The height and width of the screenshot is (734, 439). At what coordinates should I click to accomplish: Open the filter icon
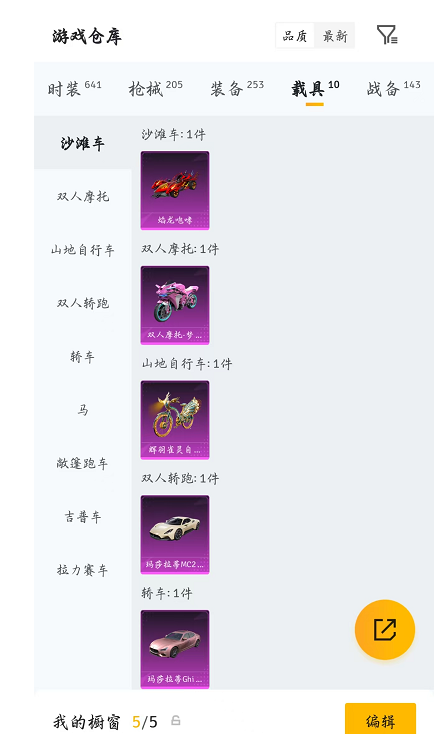point(387,35)
